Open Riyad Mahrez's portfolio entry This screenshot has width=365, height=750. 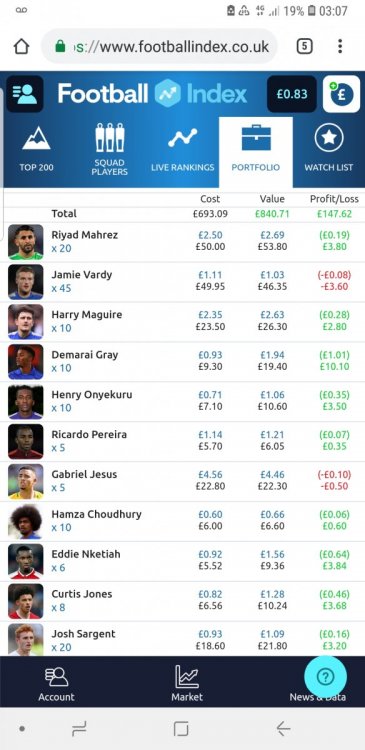182,242
